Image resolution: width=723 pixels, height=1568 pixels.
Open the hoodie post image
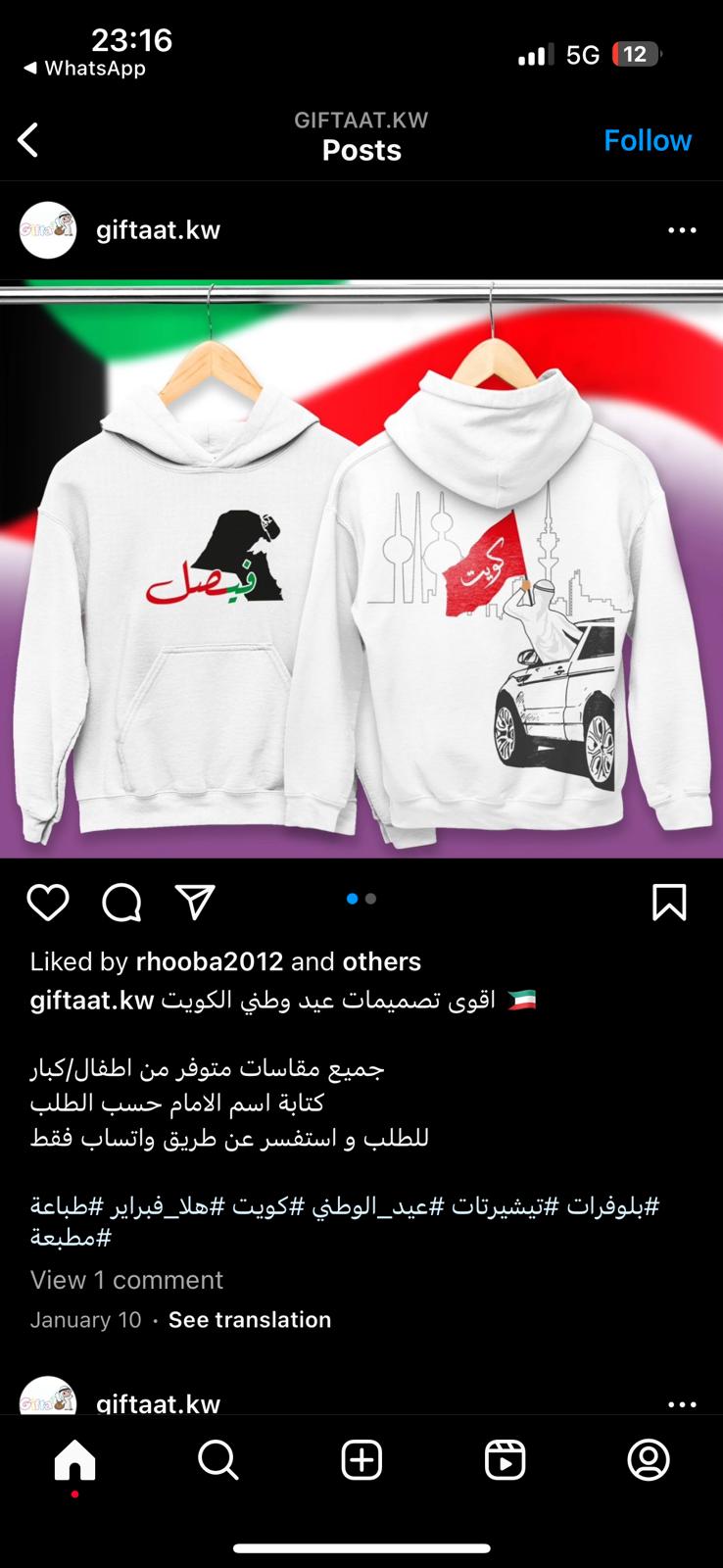(x=361, y=568)
